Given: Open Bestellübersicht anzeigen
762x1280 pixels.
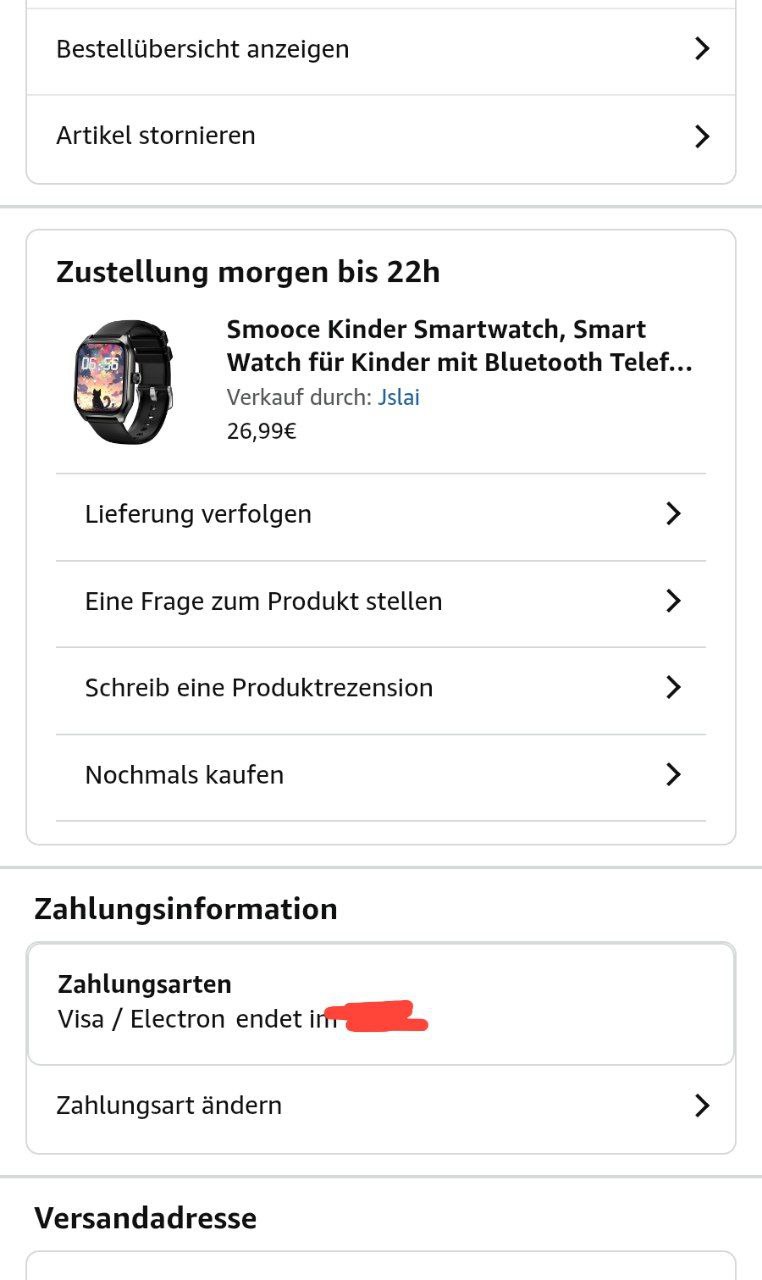Looking at the screenshot, I should pyautogui.click(x=380, y=49).
